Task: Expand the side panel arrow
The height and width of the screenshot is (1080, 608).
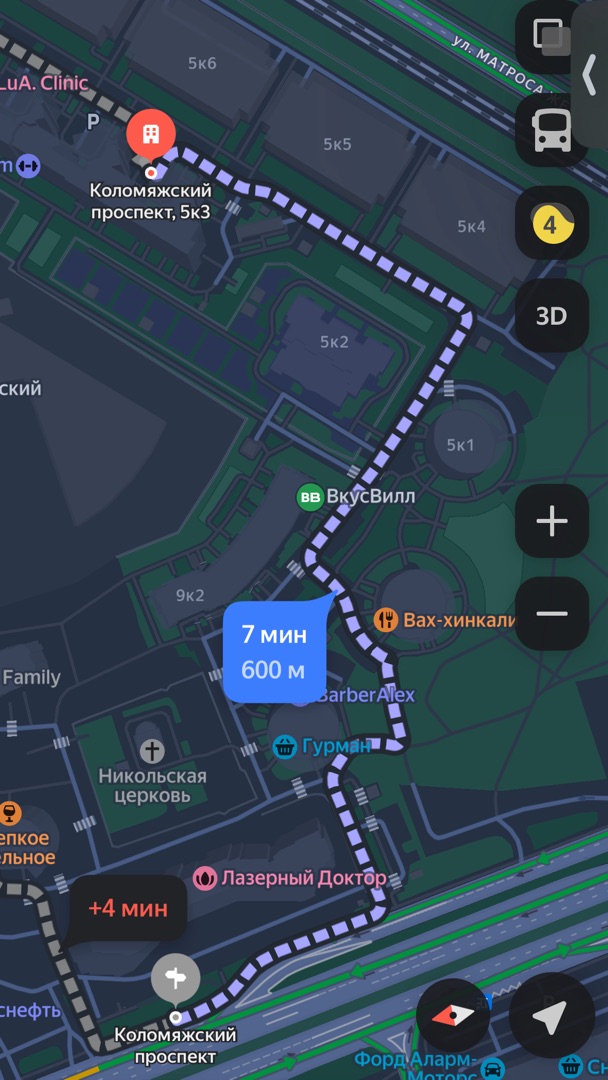Action: pyautogui.click(x=591, y=73)
